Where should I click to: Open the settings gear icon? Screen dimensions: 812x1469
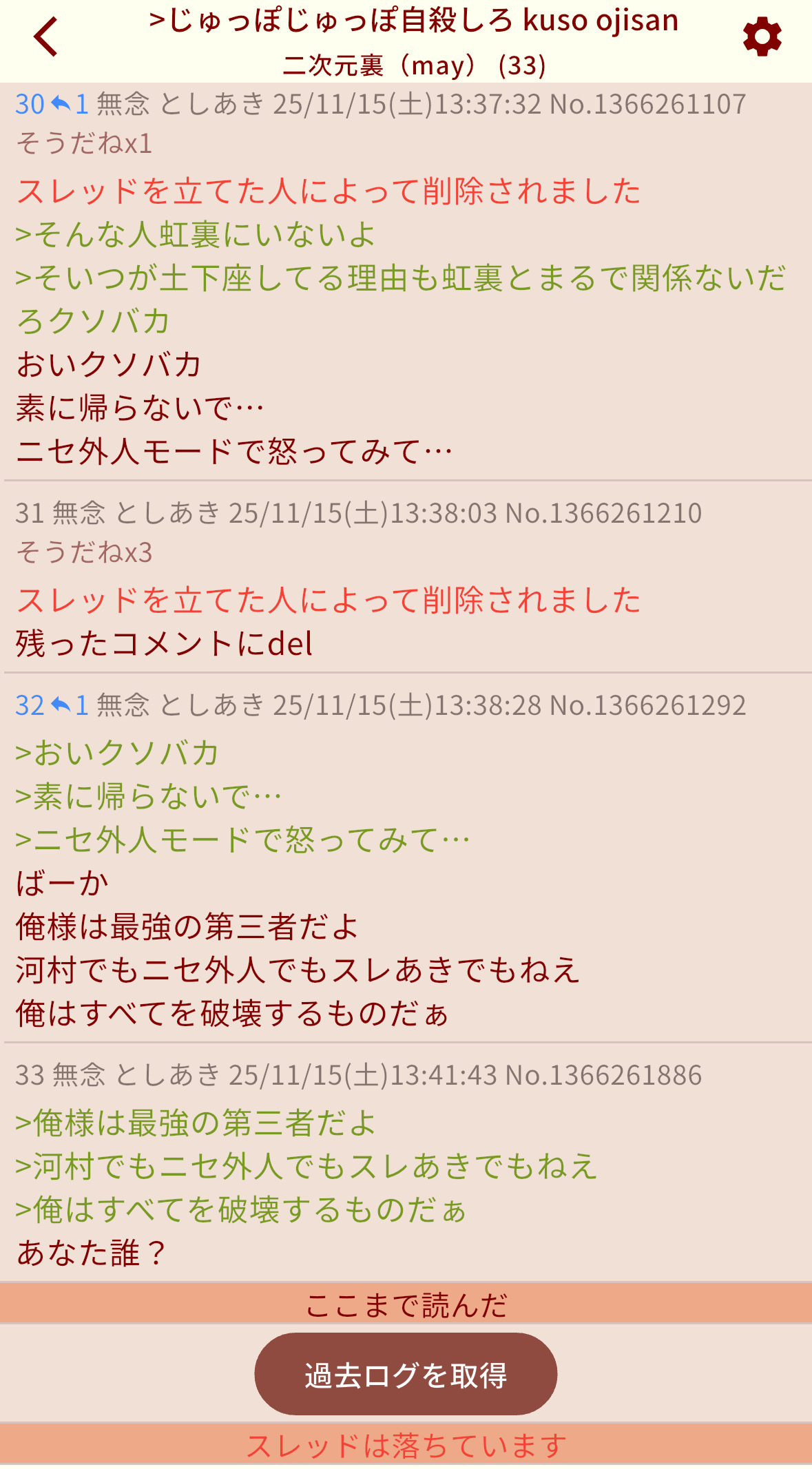pos(762,37)
